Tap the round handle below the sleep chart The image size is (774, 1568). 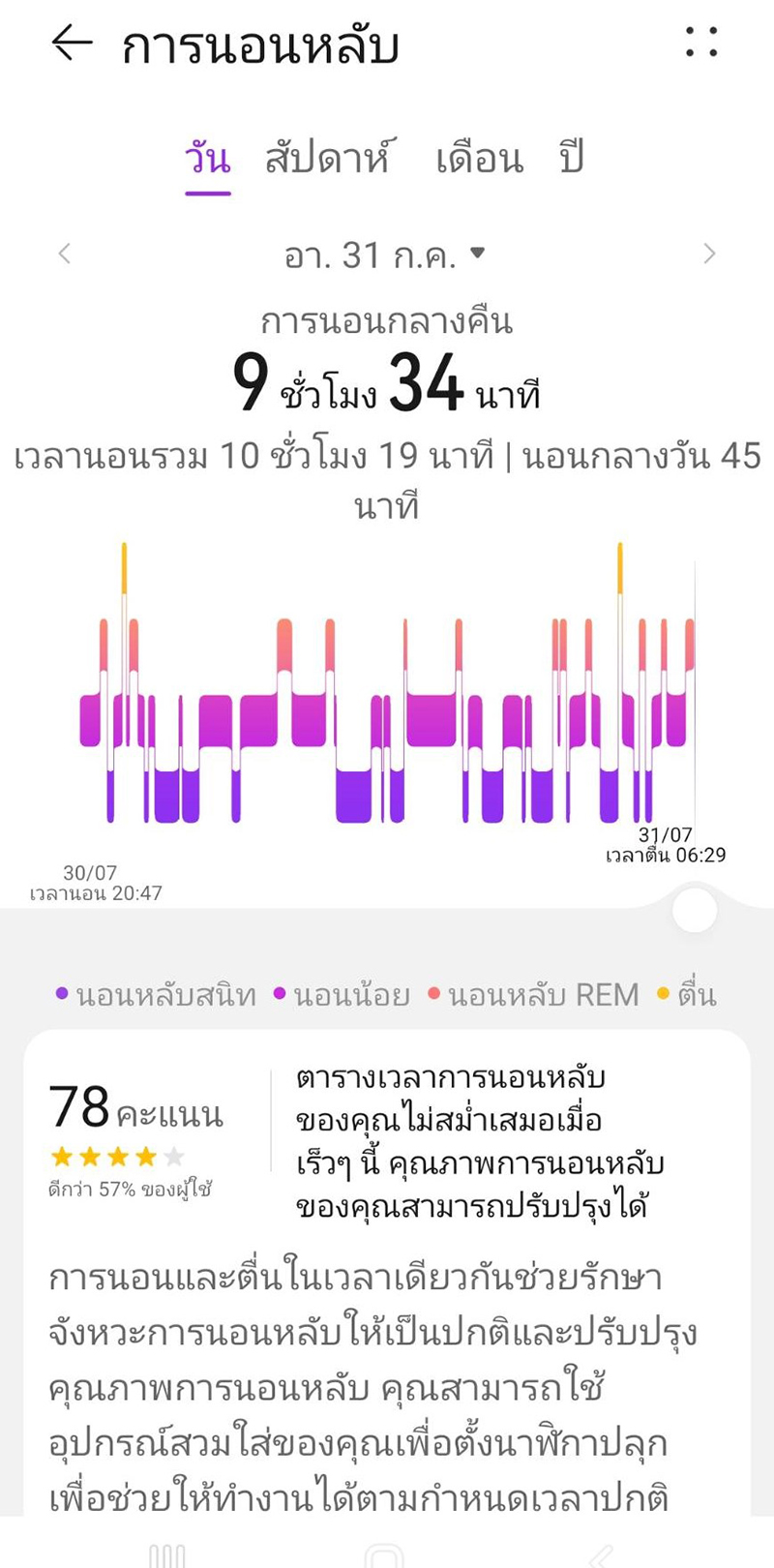click(x=695, y=910)
